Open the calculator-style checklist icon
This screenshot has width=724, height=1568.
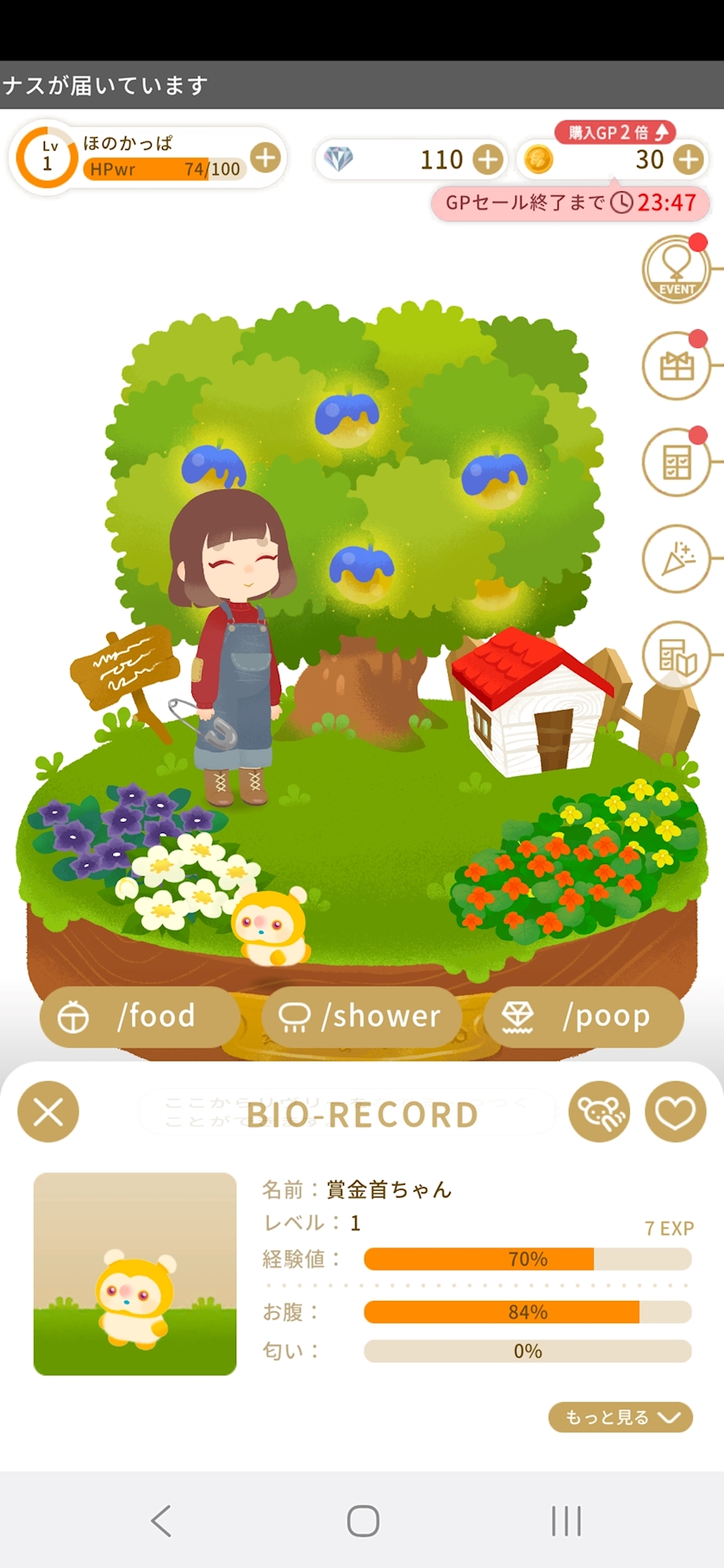677,463
